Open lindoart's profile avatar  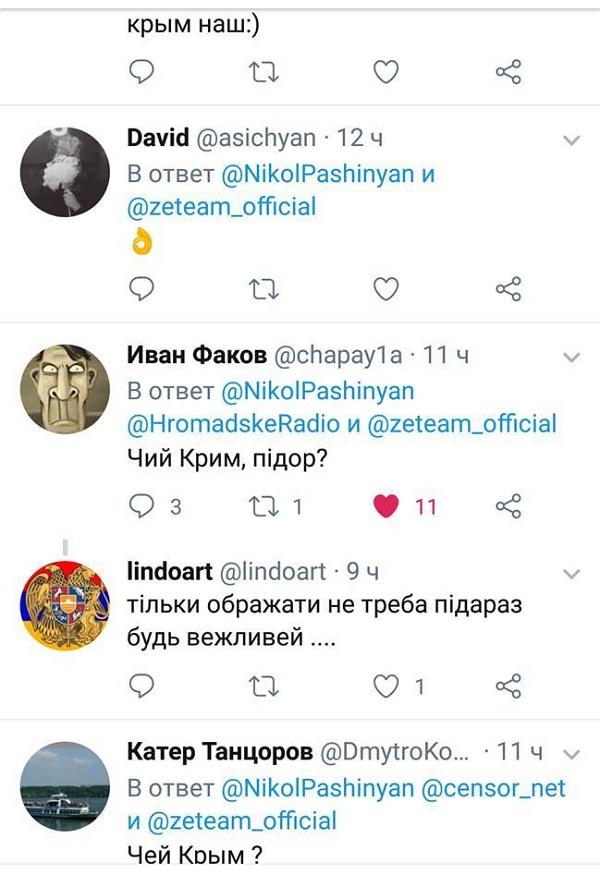(65, 605)
